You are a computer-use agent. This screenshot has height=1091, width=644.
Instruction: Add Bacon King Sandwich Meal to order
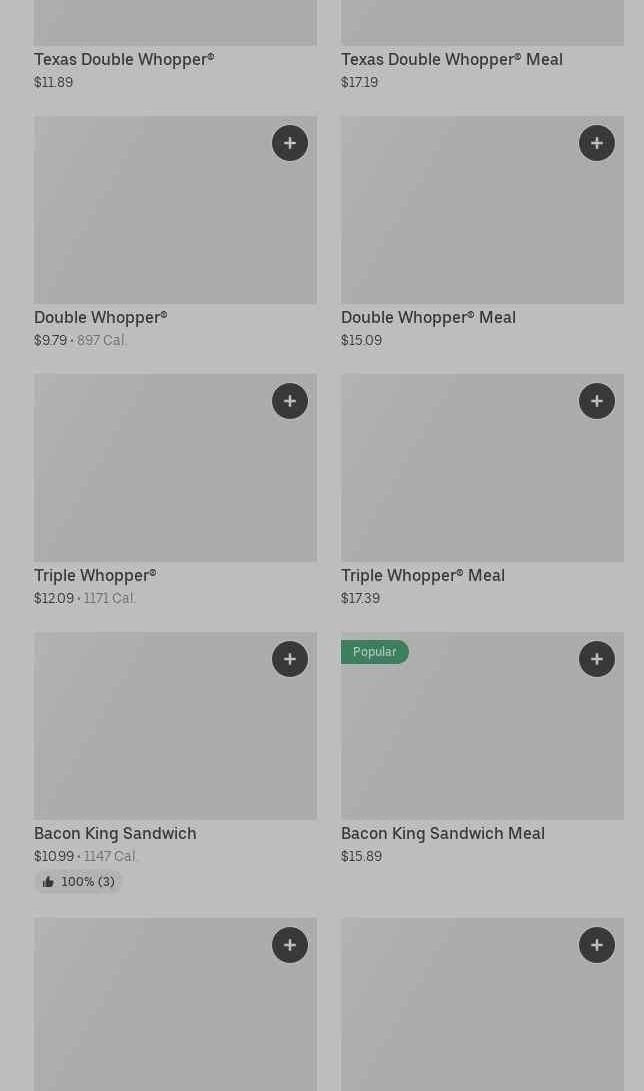(597, 659)
